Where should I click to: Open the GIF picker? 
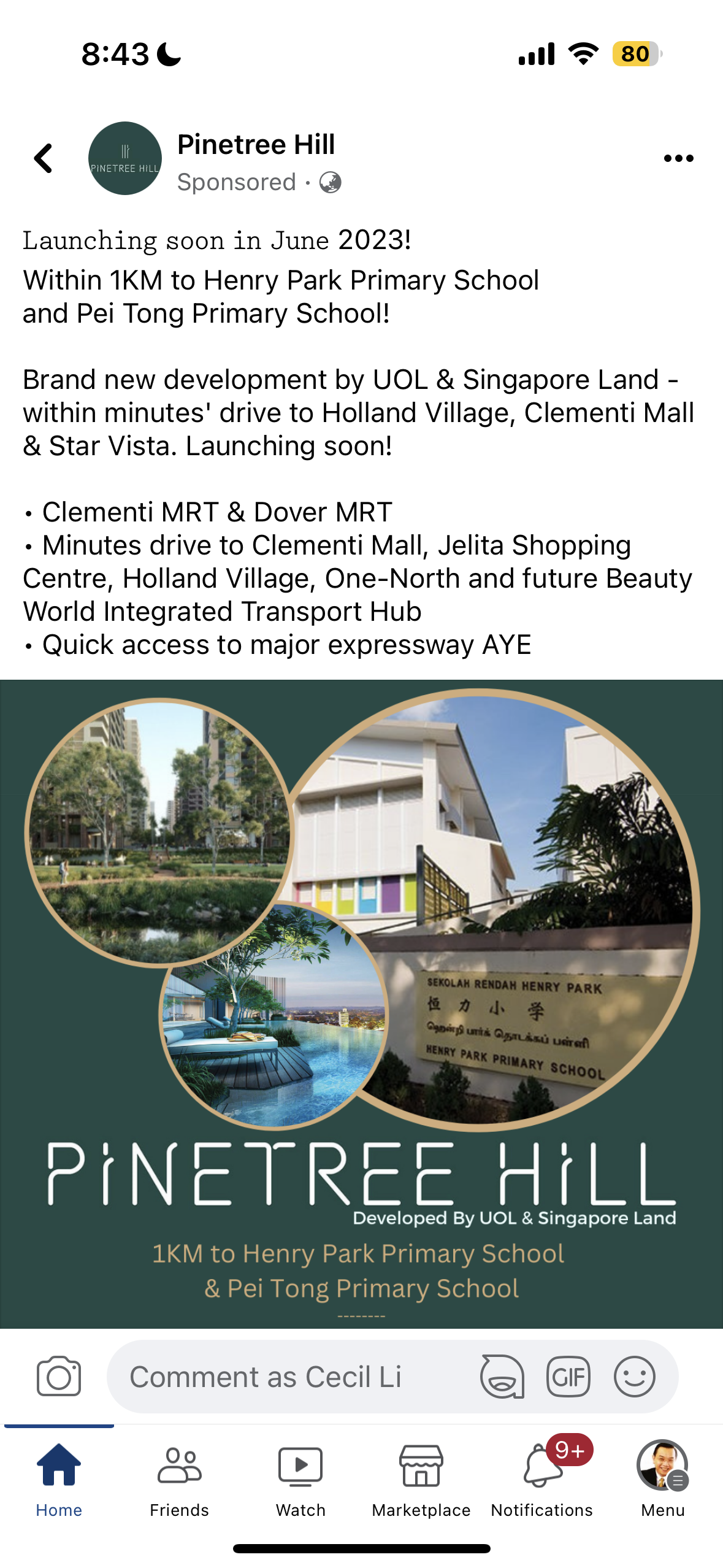click(568, 1376)
